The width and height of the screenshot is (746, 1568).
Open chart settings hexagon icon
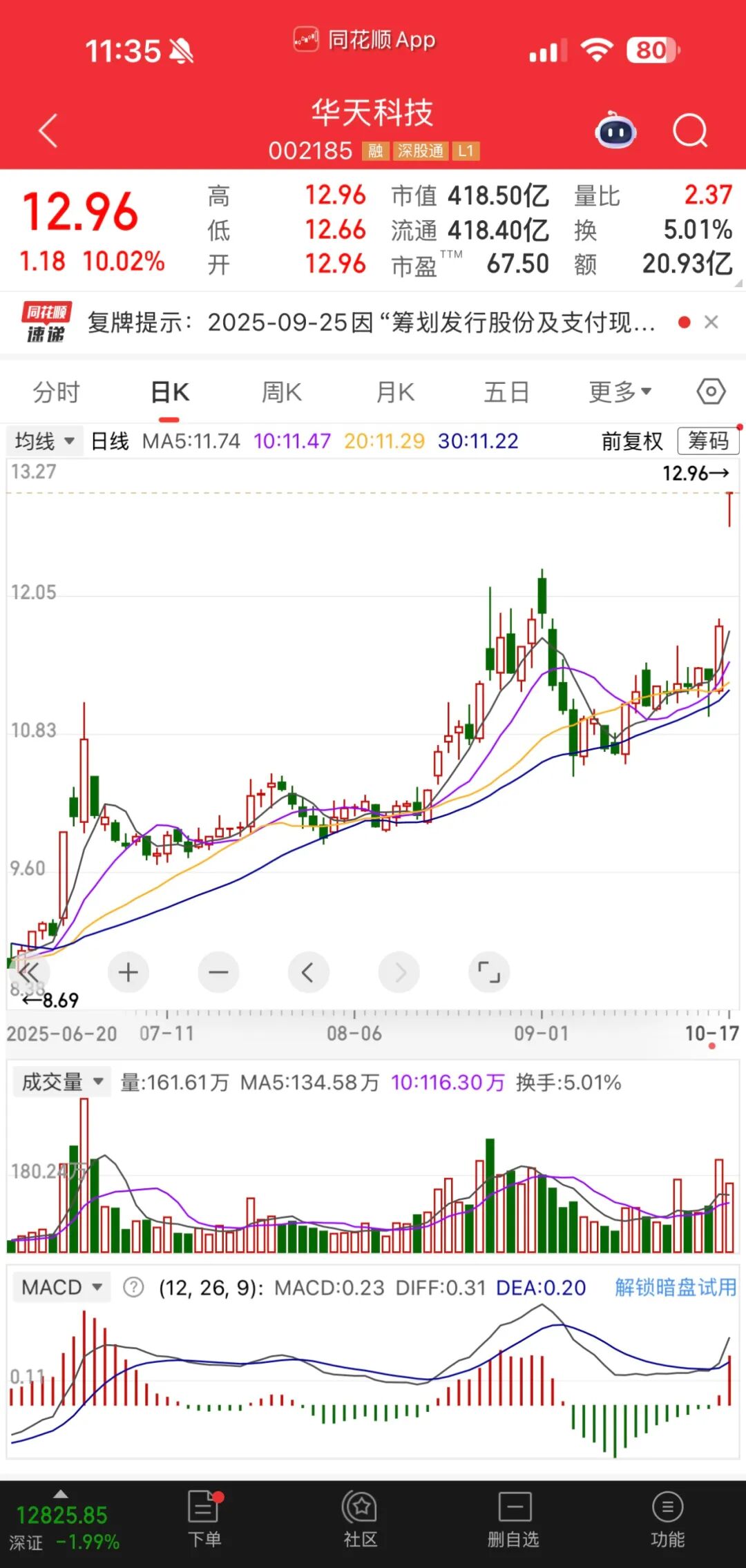[711, 392]
